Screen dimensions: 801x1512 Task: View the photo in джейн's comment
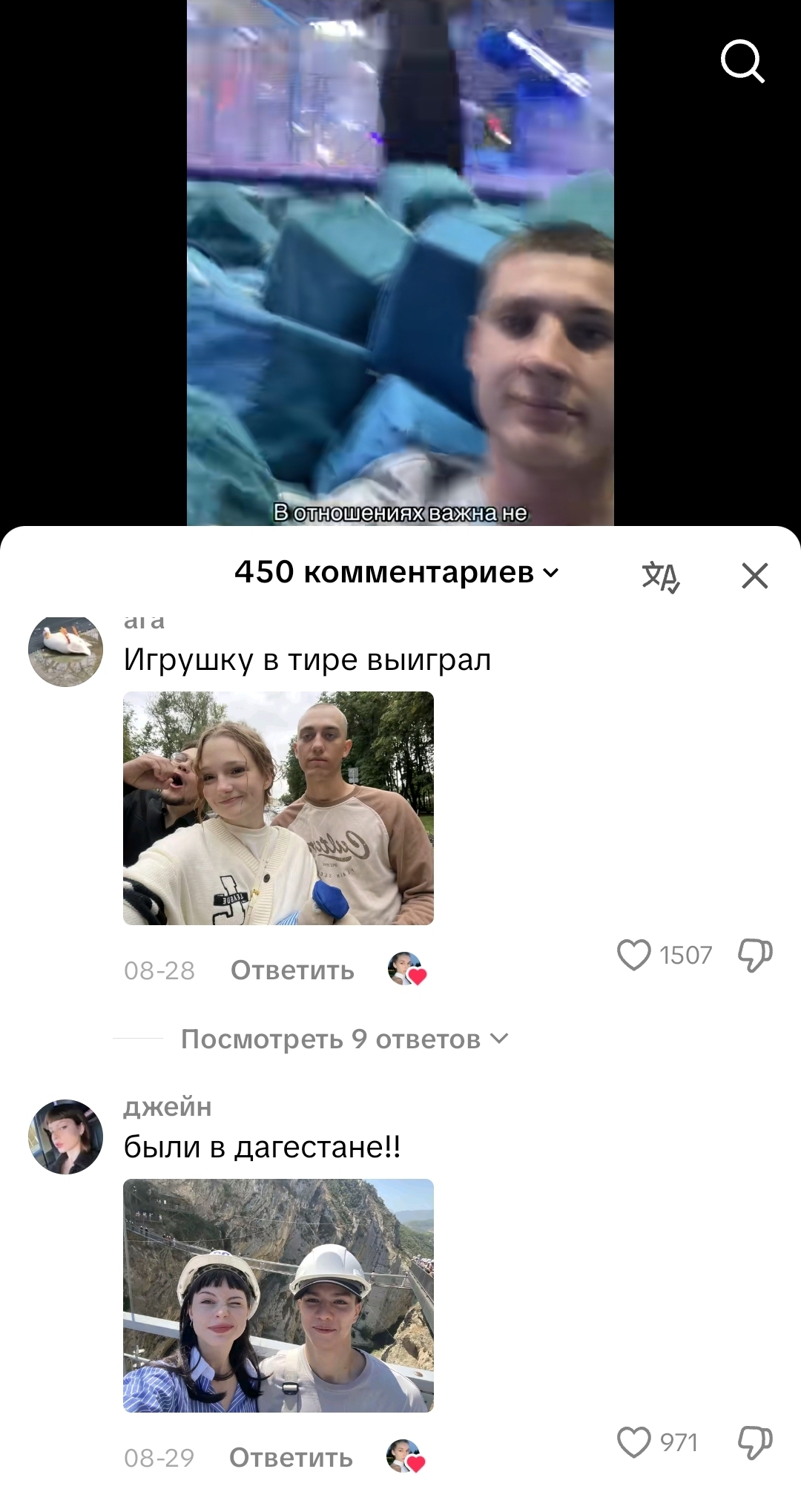(x=278, y=1295)
